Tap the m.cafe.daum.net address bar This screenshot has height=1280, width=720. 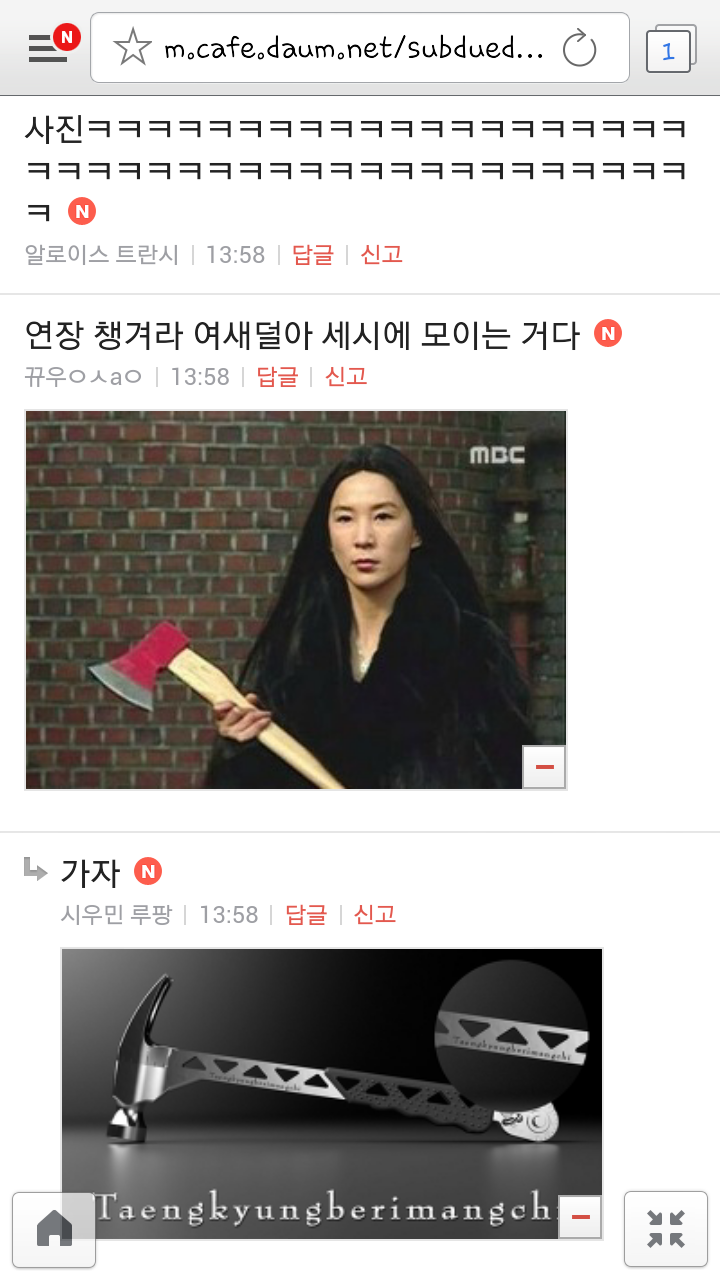point(354,48)
